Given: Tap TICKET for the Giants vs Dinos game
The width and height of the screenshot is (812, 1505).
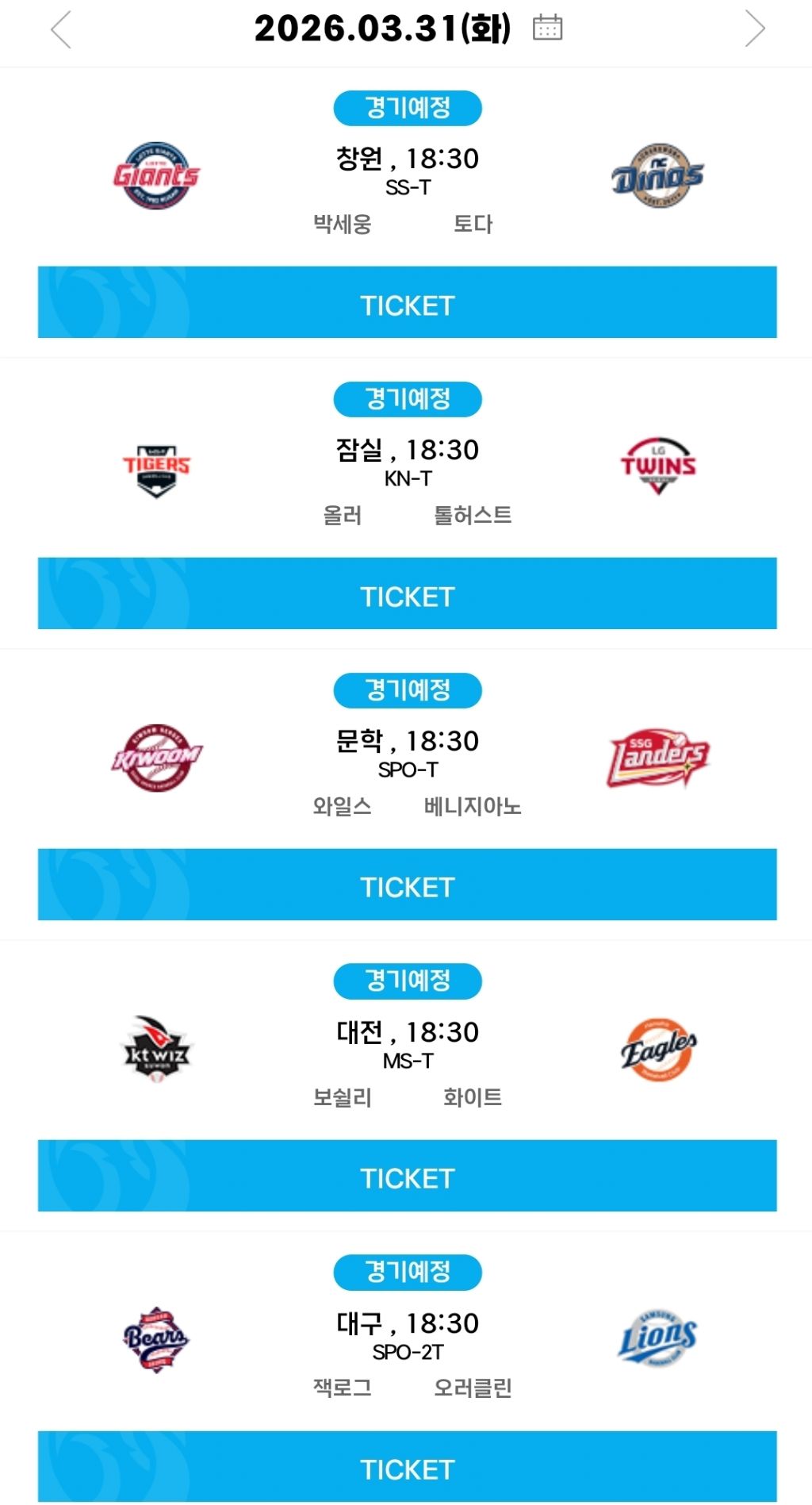Looking at the screenshot, I should tap(407, 303).
